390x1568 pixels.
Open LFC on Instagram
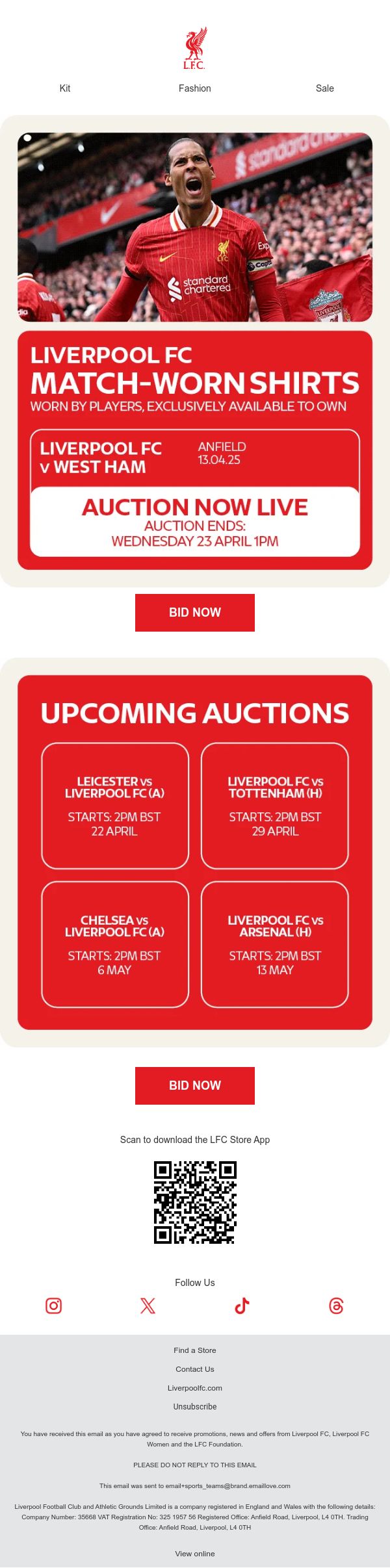pos(53,1305)
